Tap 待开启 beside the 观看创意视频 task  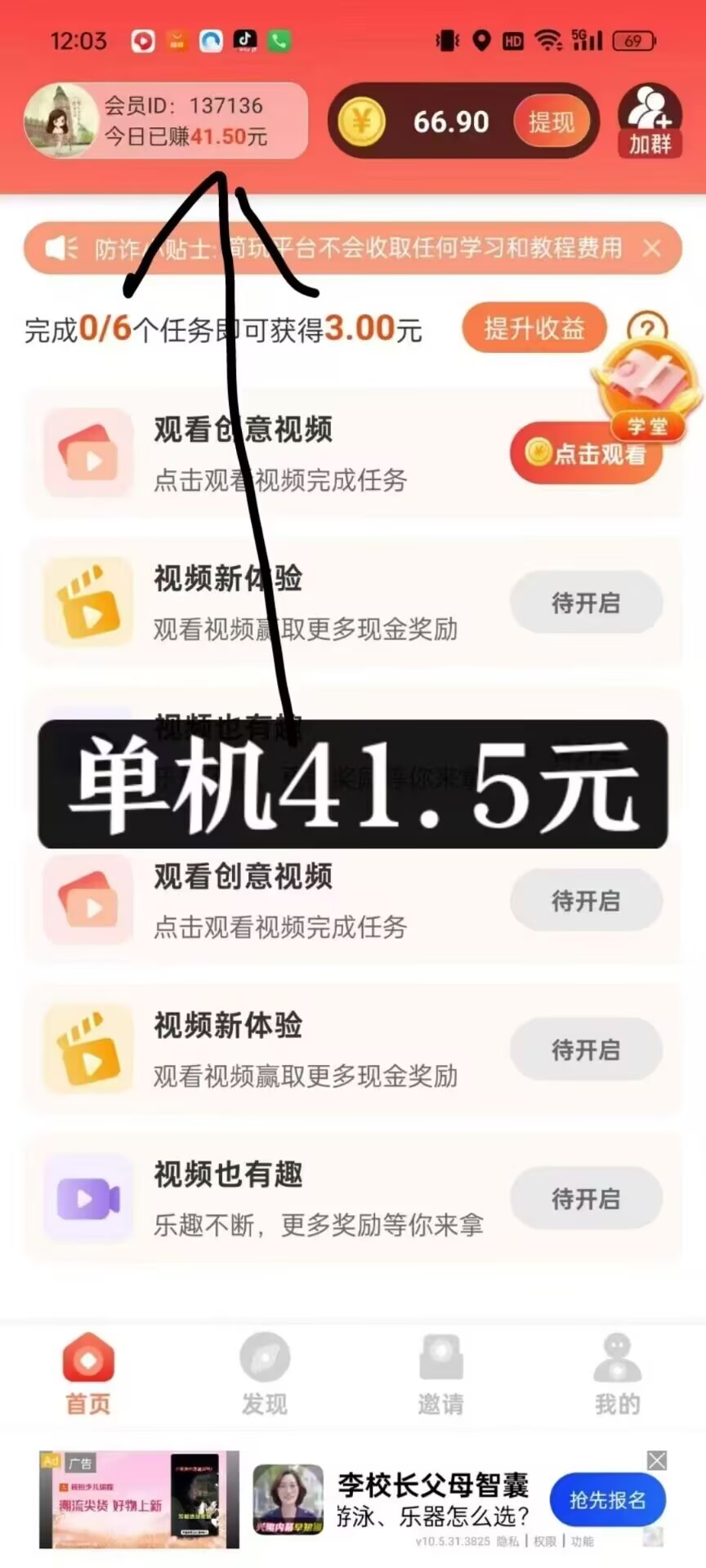[586, 901]
